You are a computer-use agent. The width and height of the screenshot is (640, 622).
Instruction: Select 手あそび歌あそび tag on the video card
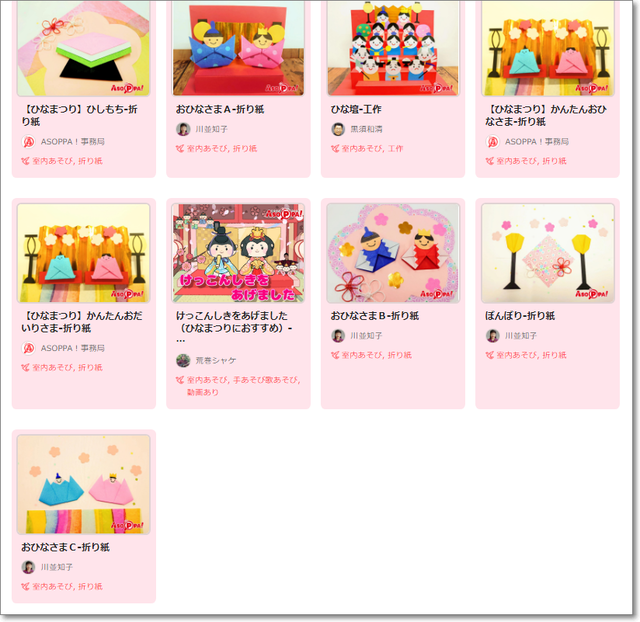(266, 379)
